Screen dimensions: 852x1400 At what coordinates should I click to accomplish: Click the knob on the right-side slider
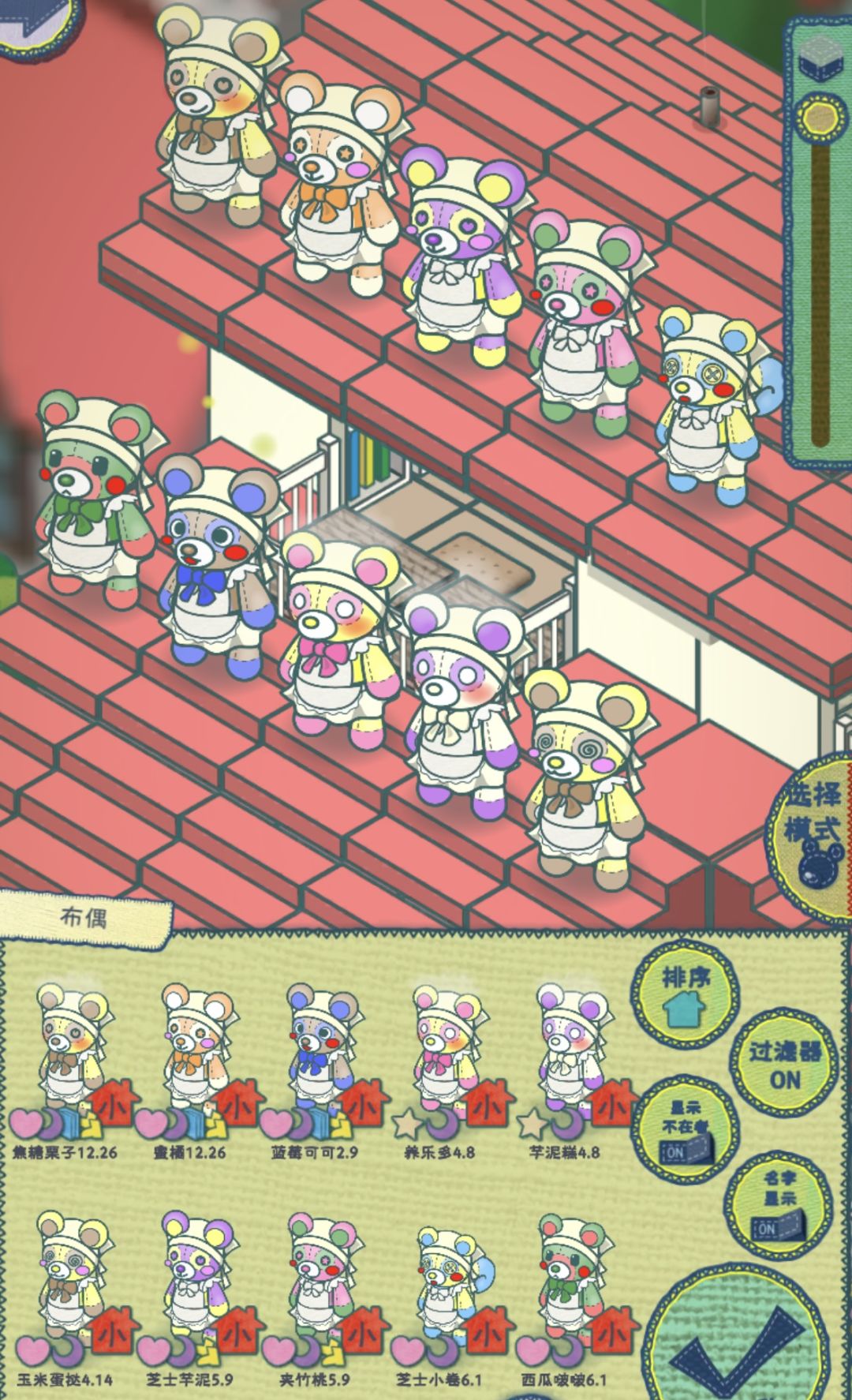[819, 117]
